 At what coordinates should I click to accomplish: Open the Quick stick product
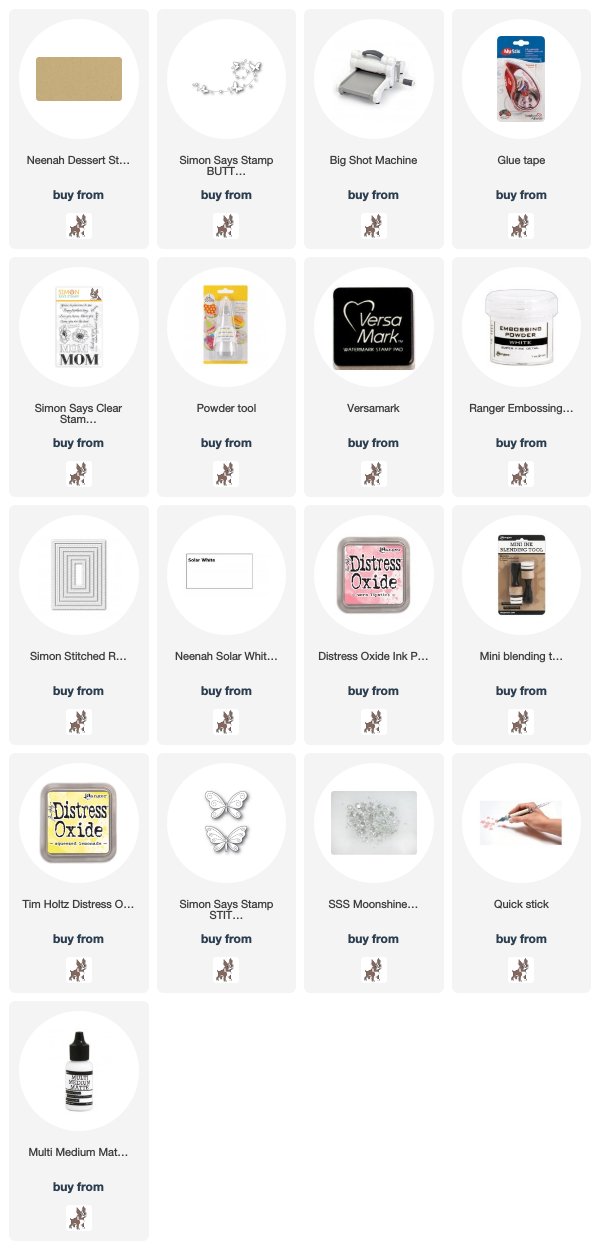point(521,824)
